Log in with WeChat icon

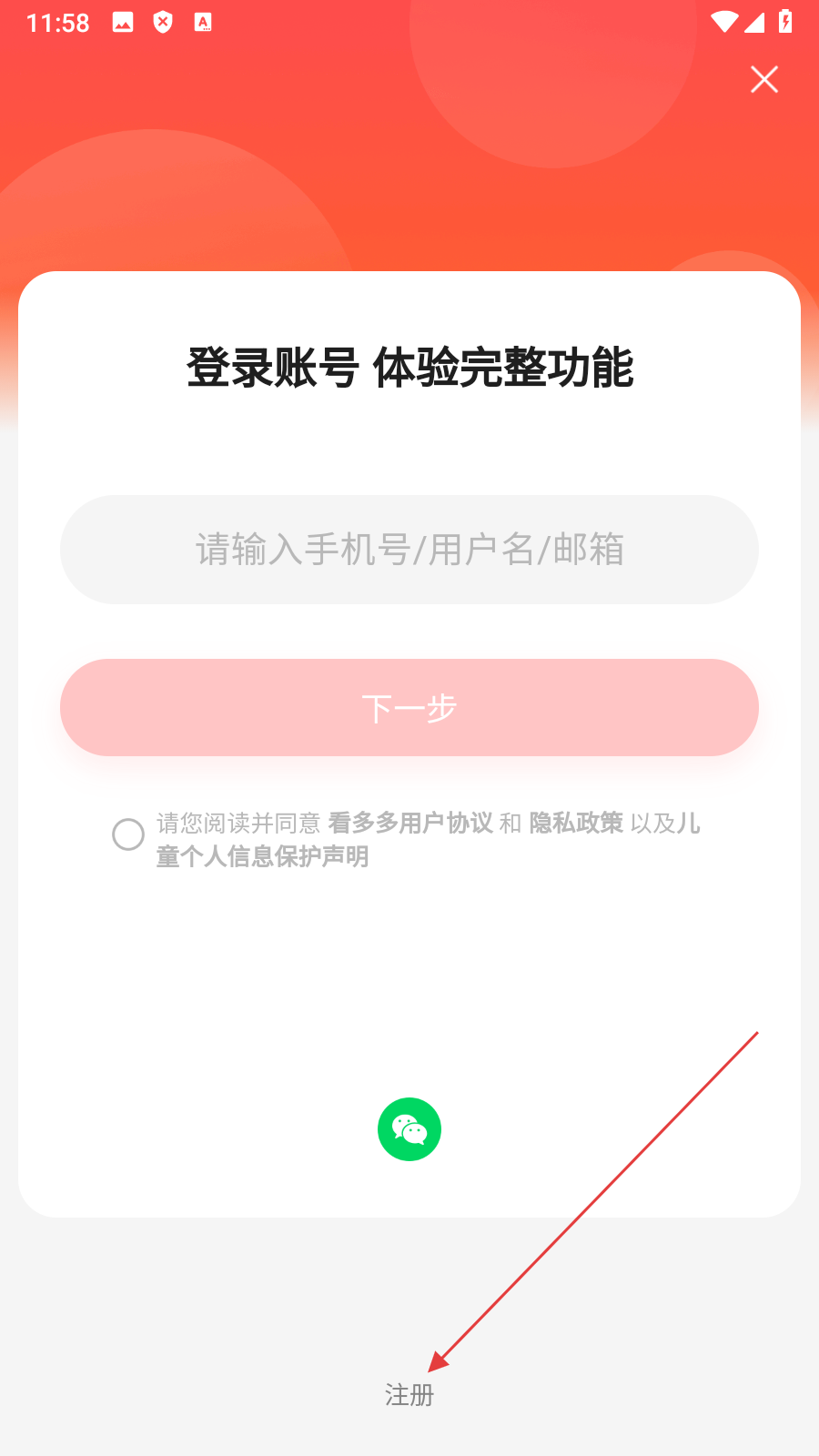(x=409, y=1129)
